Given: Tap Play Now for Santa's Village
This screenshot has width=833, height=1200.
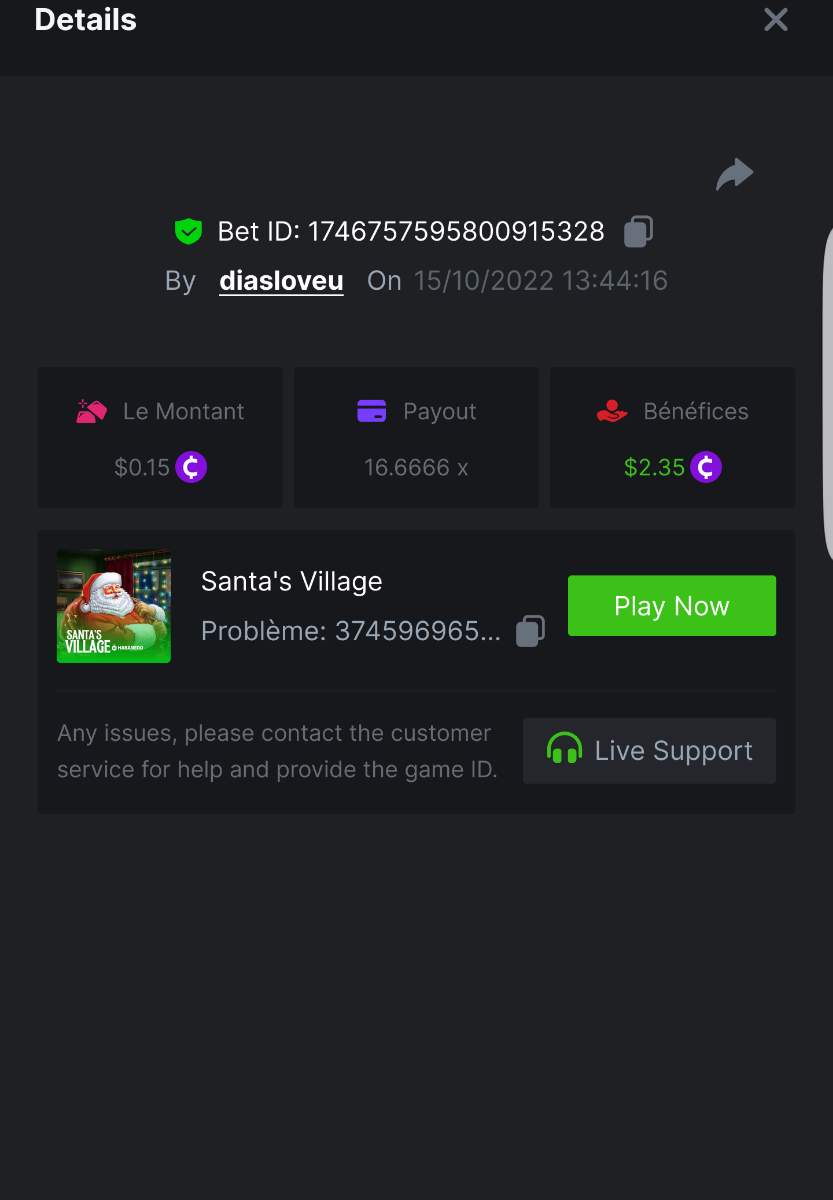Looking at the screenshot, I should tap(671, 606).
